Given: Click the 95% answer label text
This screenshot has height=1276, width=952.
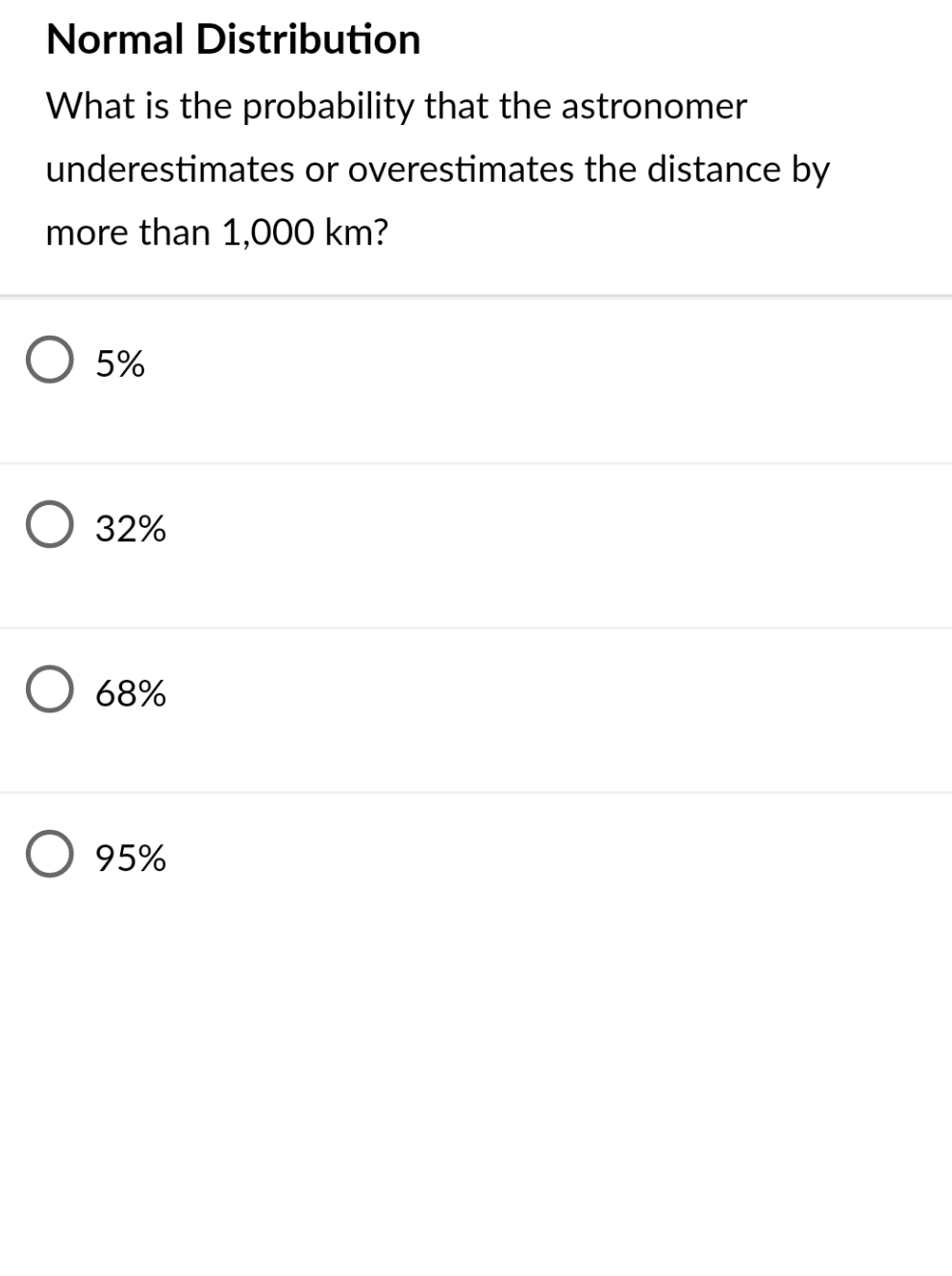Looking at the screenshot, I should tap(130, 859).
